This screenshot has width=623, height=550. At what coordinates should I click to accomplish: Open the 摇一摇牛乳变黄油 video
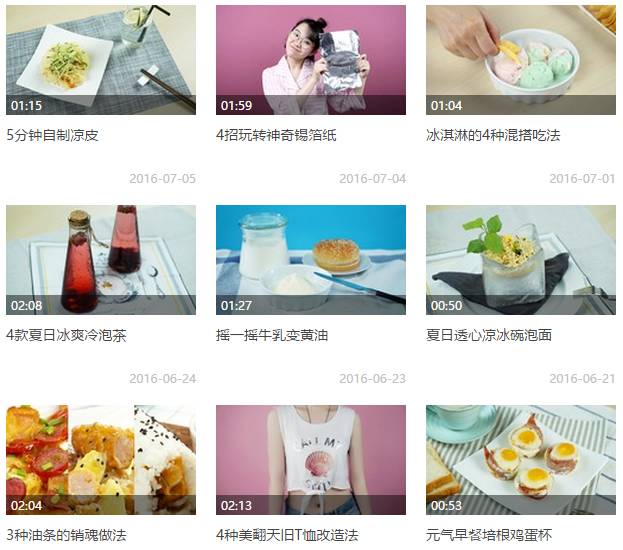coord(311,260)
